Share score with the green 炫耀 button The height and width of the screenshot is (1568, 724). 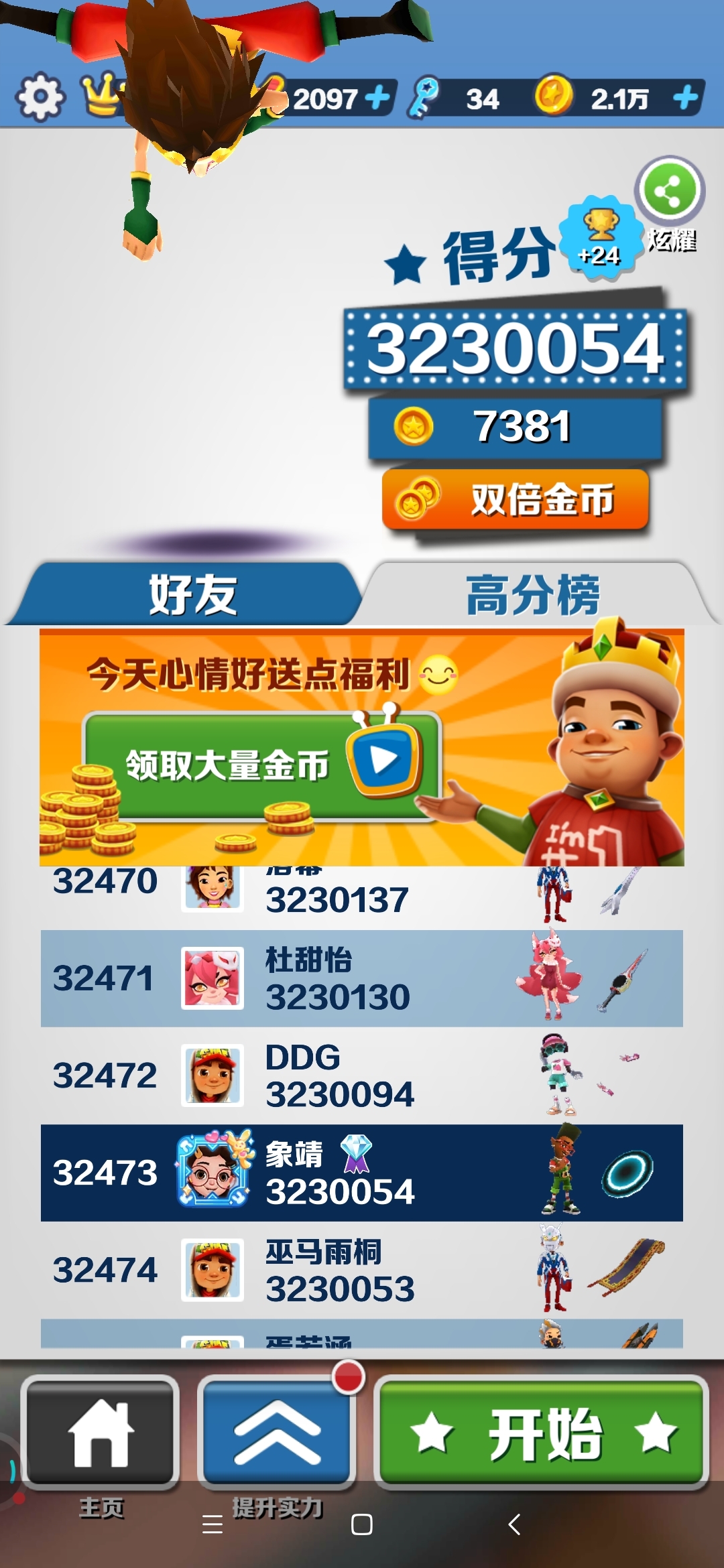(670, 192)
